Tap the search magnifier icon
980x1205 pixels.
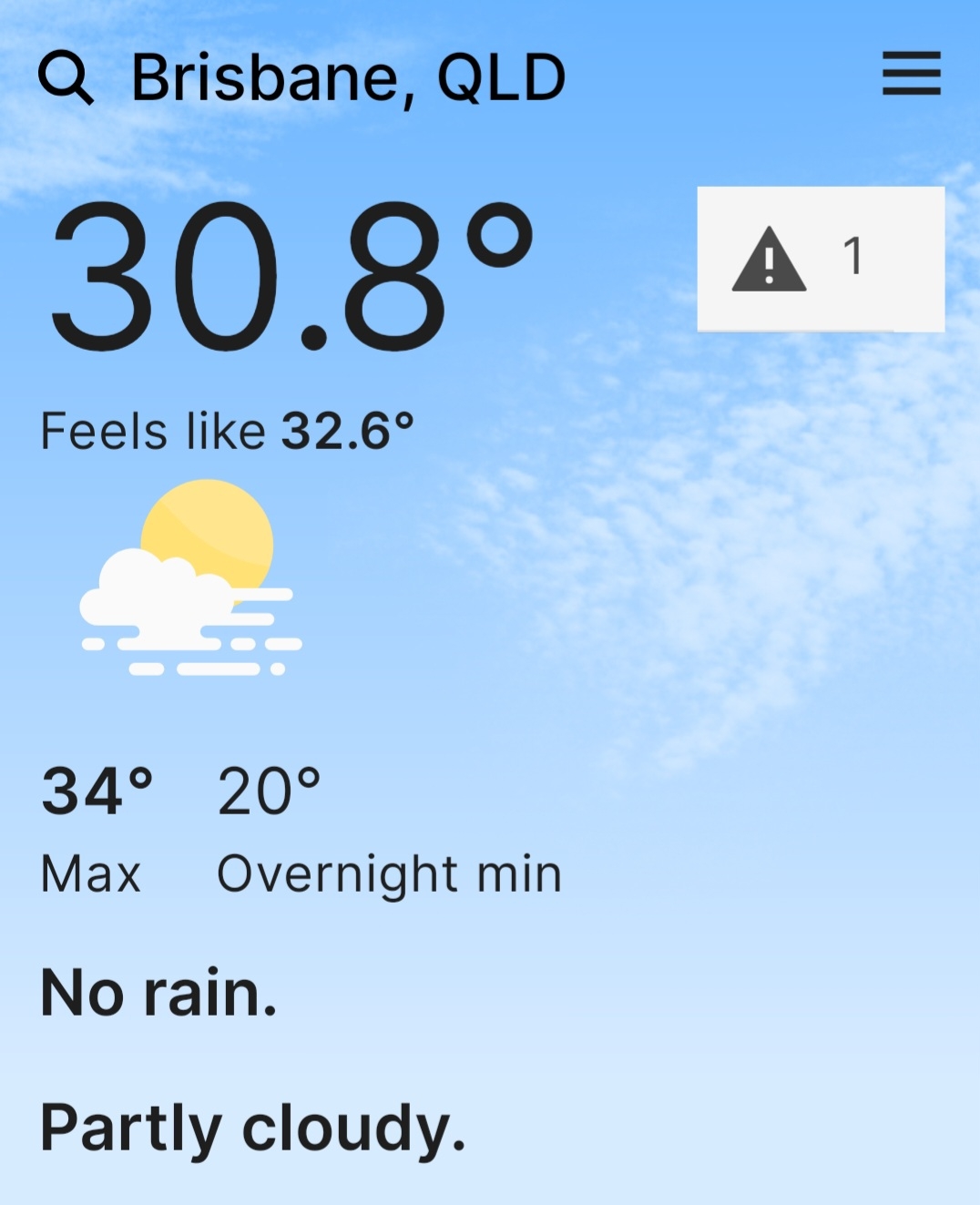[66, 77]
